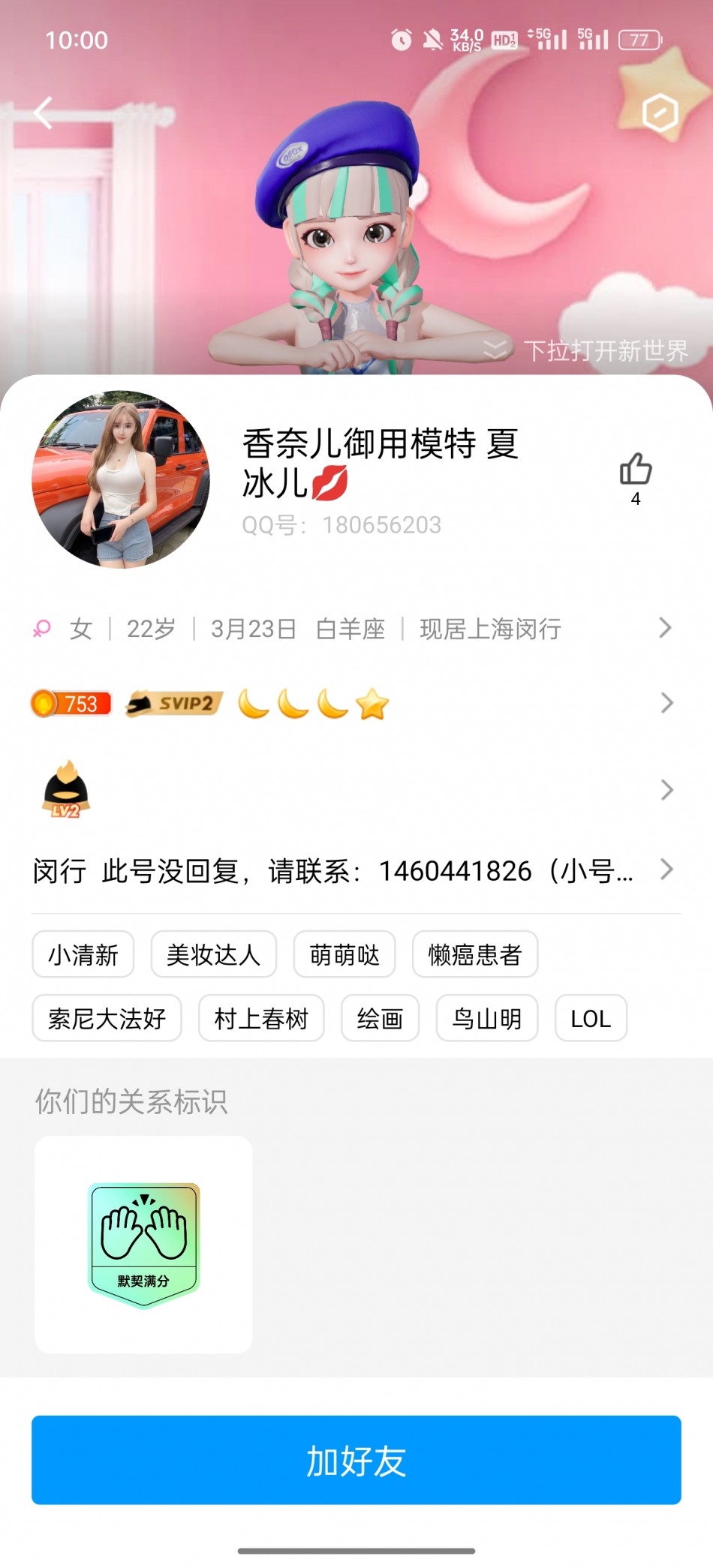This screenshot has height=1568, width=713.
Task: Select the 小清新 tag
Action: tap(83, 954)
